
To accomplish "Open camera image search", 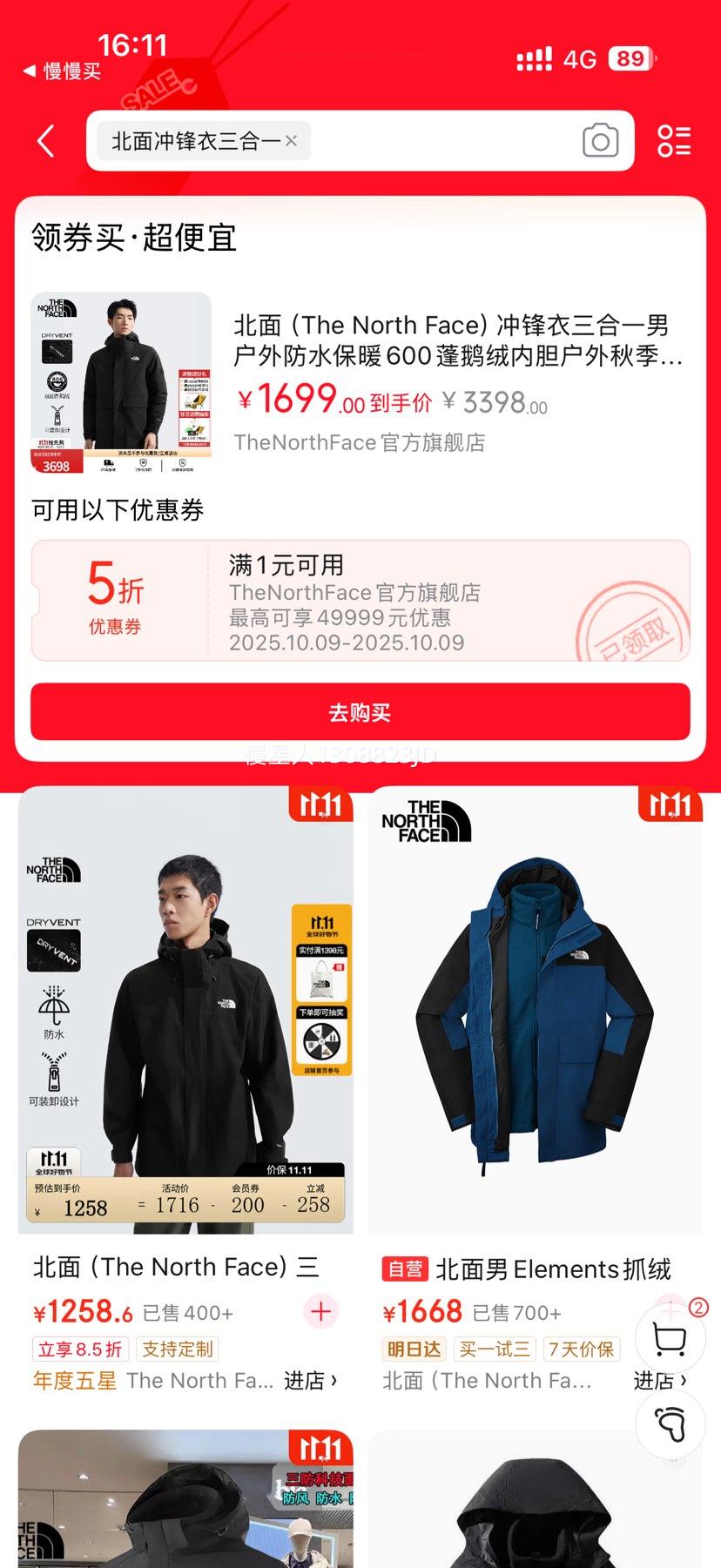I will 600,141.
